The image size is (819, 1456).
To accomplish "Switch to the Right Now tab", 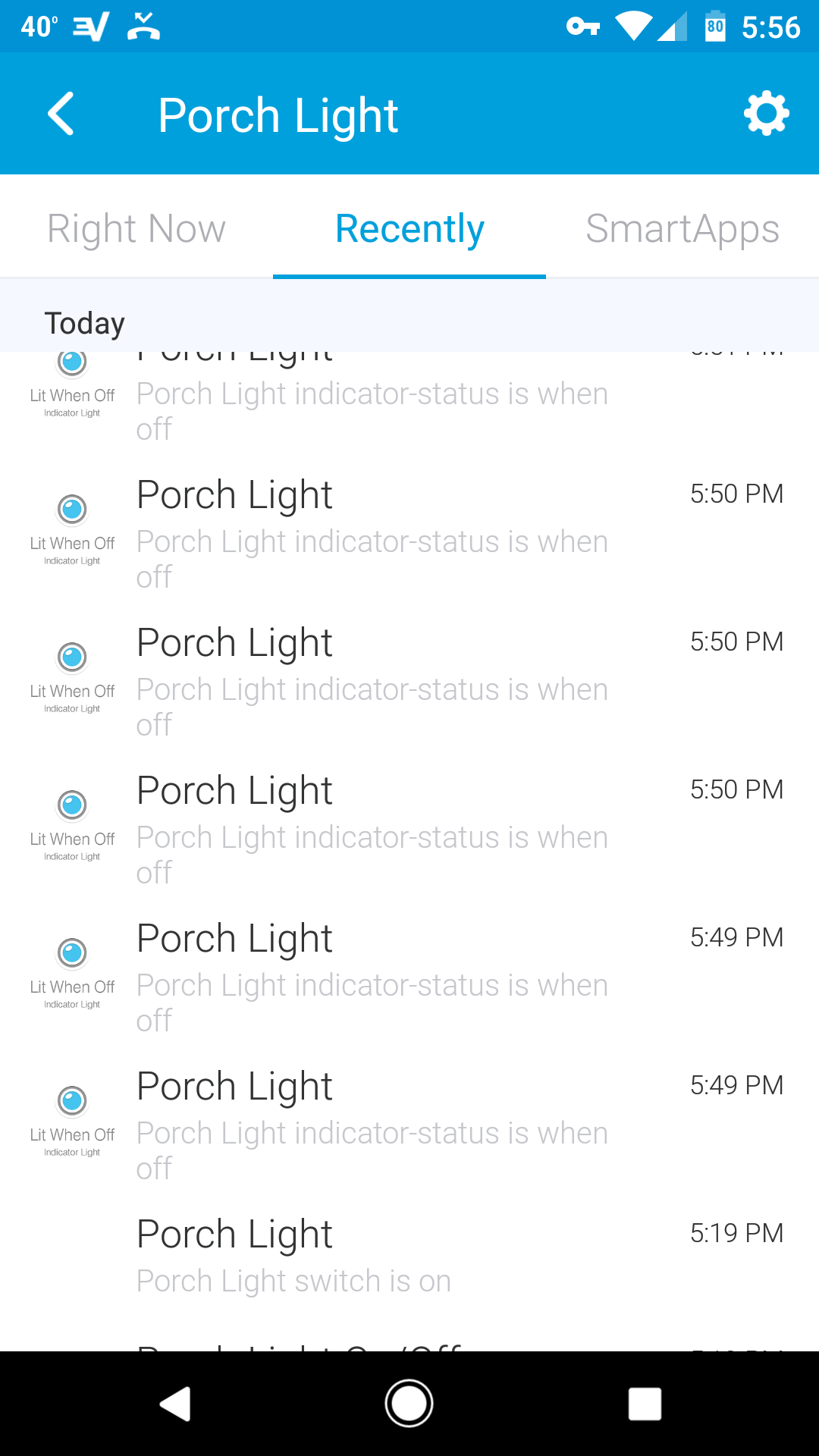I will coord(136,228).
